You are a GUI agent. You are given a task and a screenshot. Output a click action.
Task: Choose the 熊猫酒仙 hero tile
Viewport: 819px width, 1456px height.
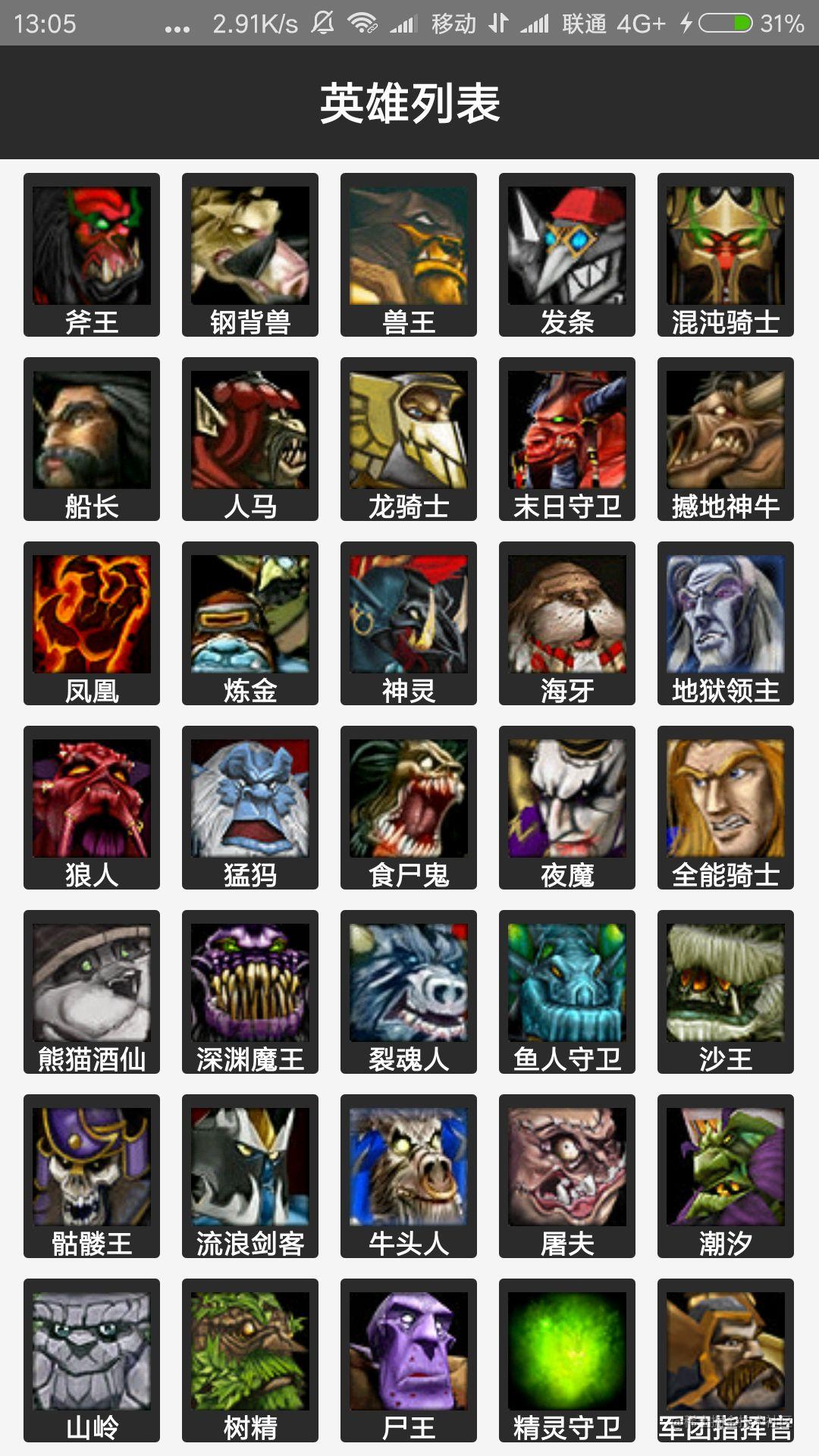click(x=92, y=992)
